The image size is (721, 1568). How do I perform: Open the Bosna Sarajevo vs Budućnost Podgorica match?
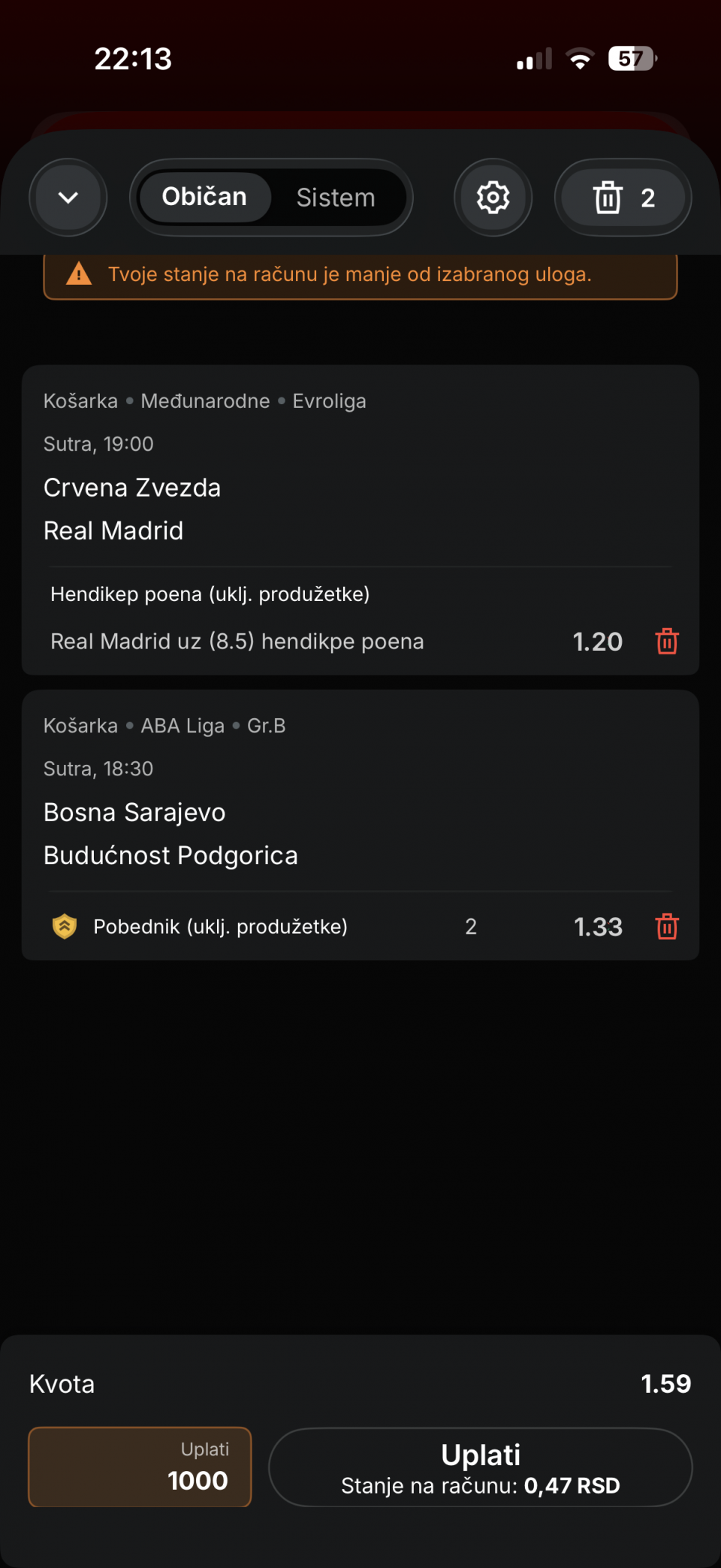pyautogui.click(x=170, y=833)
